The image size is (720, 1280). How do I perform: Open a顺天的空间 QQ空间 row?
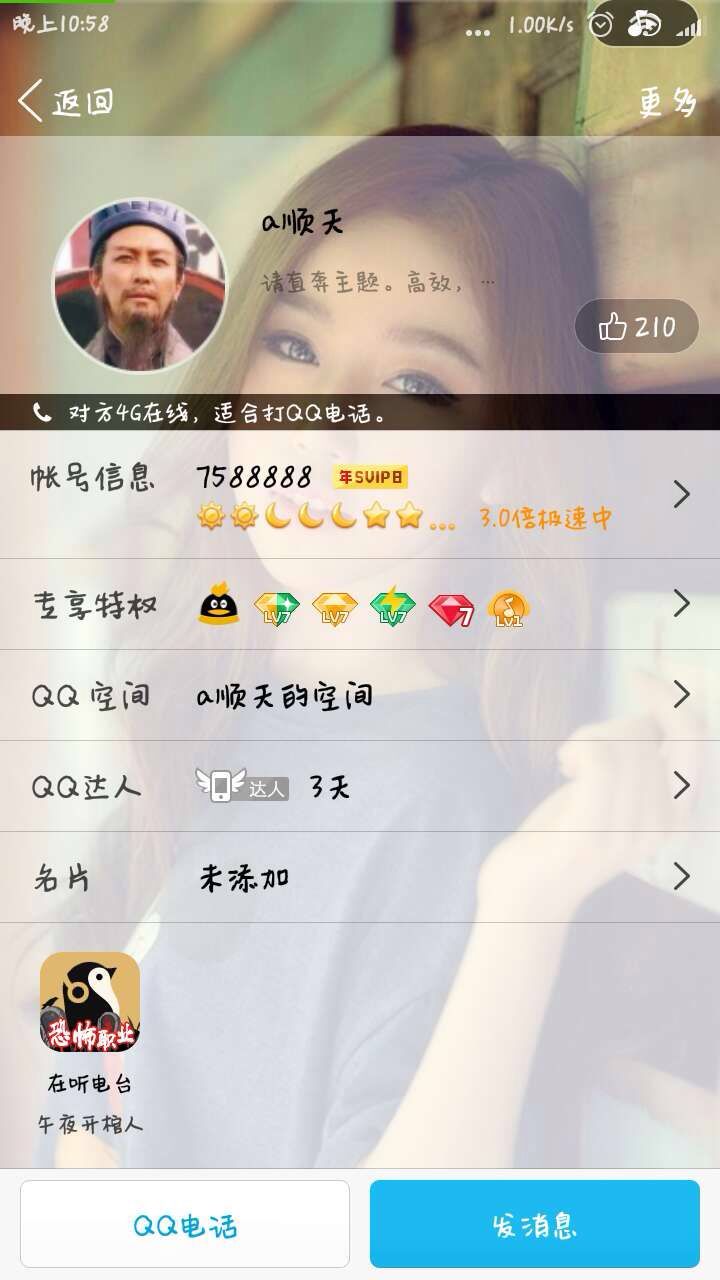360,695
